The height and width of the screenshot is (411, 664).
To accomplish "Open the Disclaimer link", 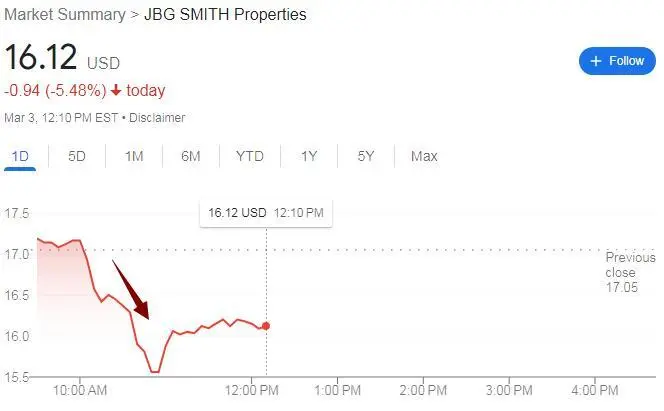I will click(x=157, y=118).
